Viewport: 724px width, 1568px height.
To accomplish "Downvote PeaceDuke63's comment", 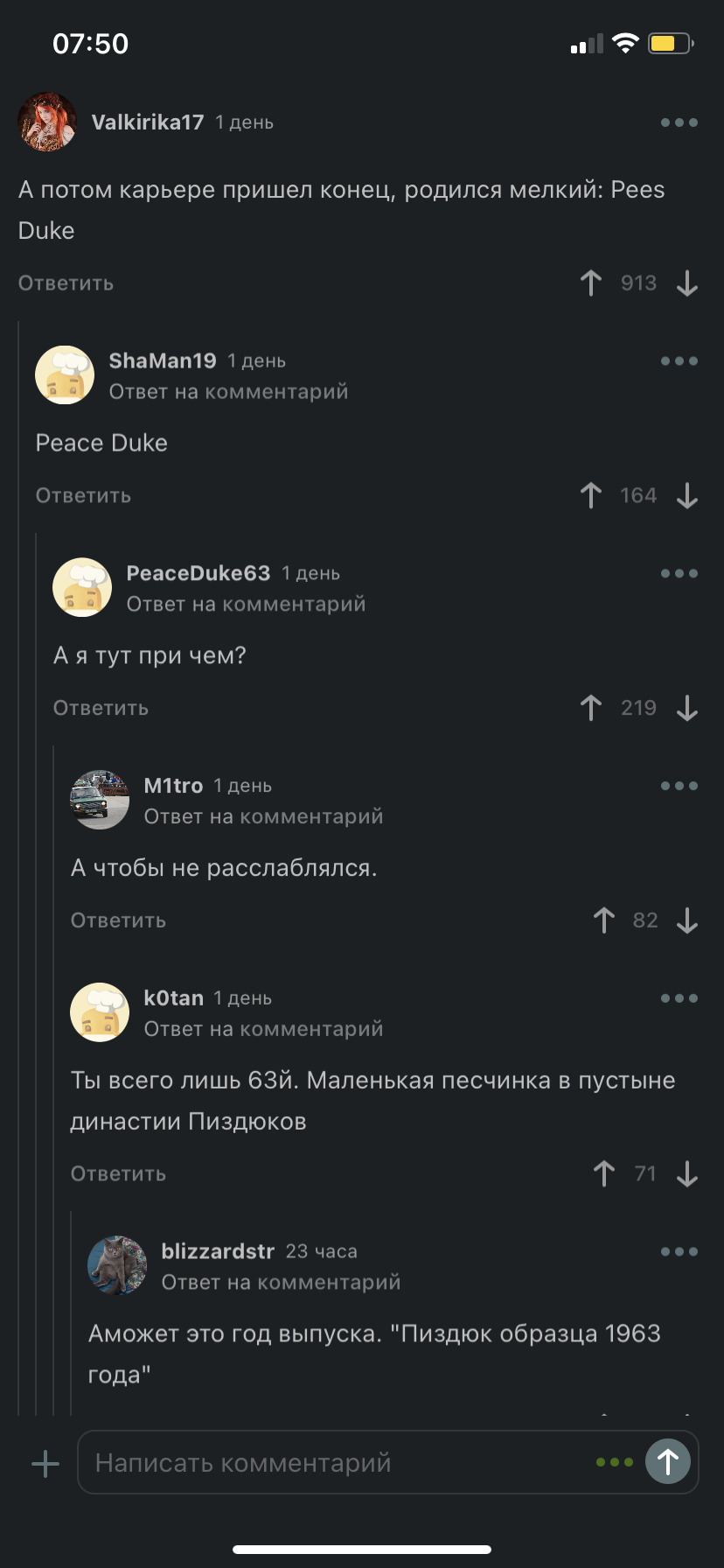I will click(687, 708).
